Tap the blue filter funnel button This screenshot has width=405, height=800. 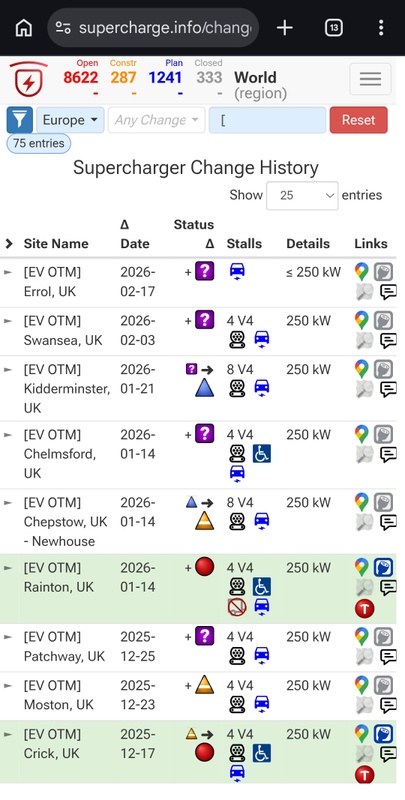pos(19,120)
